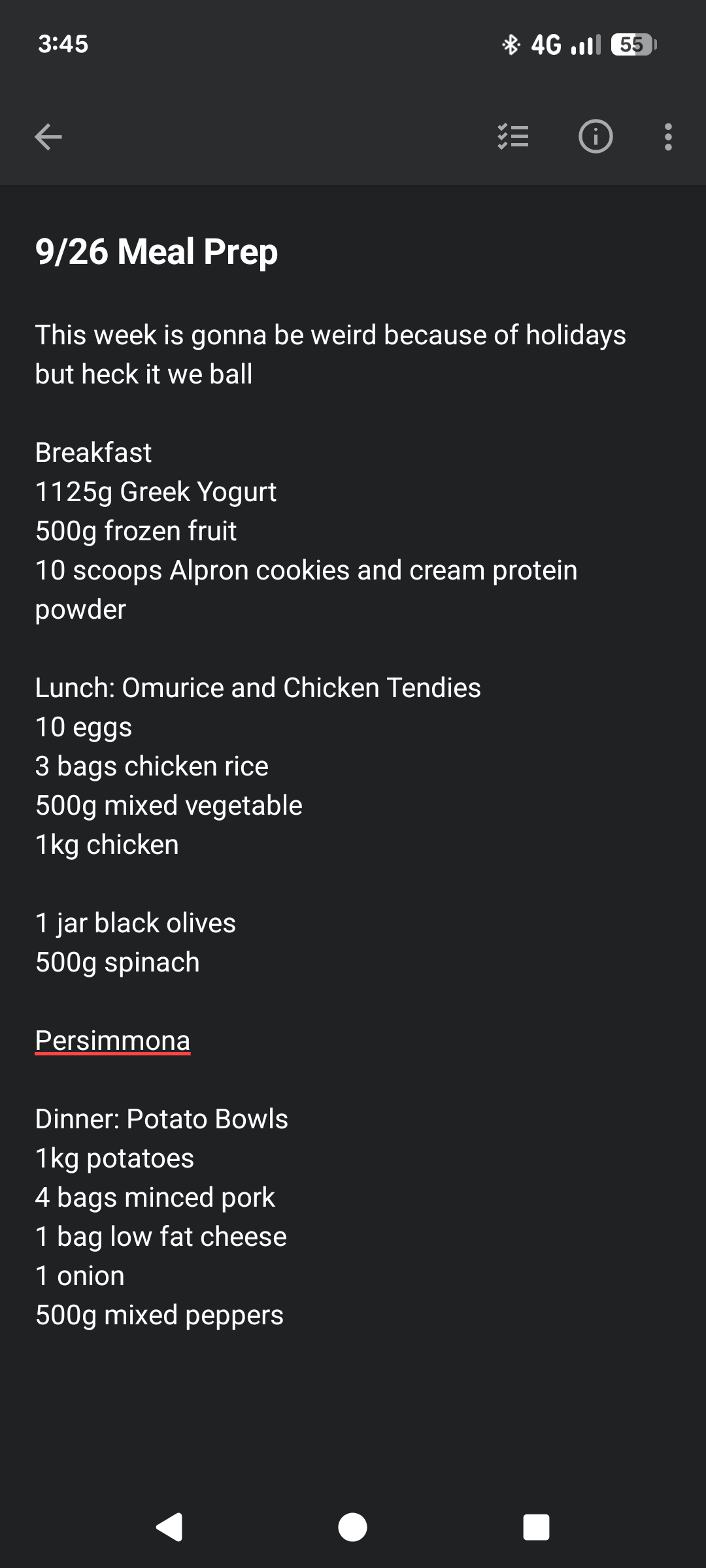Tap the system home button

click(x=352, y=1527)
